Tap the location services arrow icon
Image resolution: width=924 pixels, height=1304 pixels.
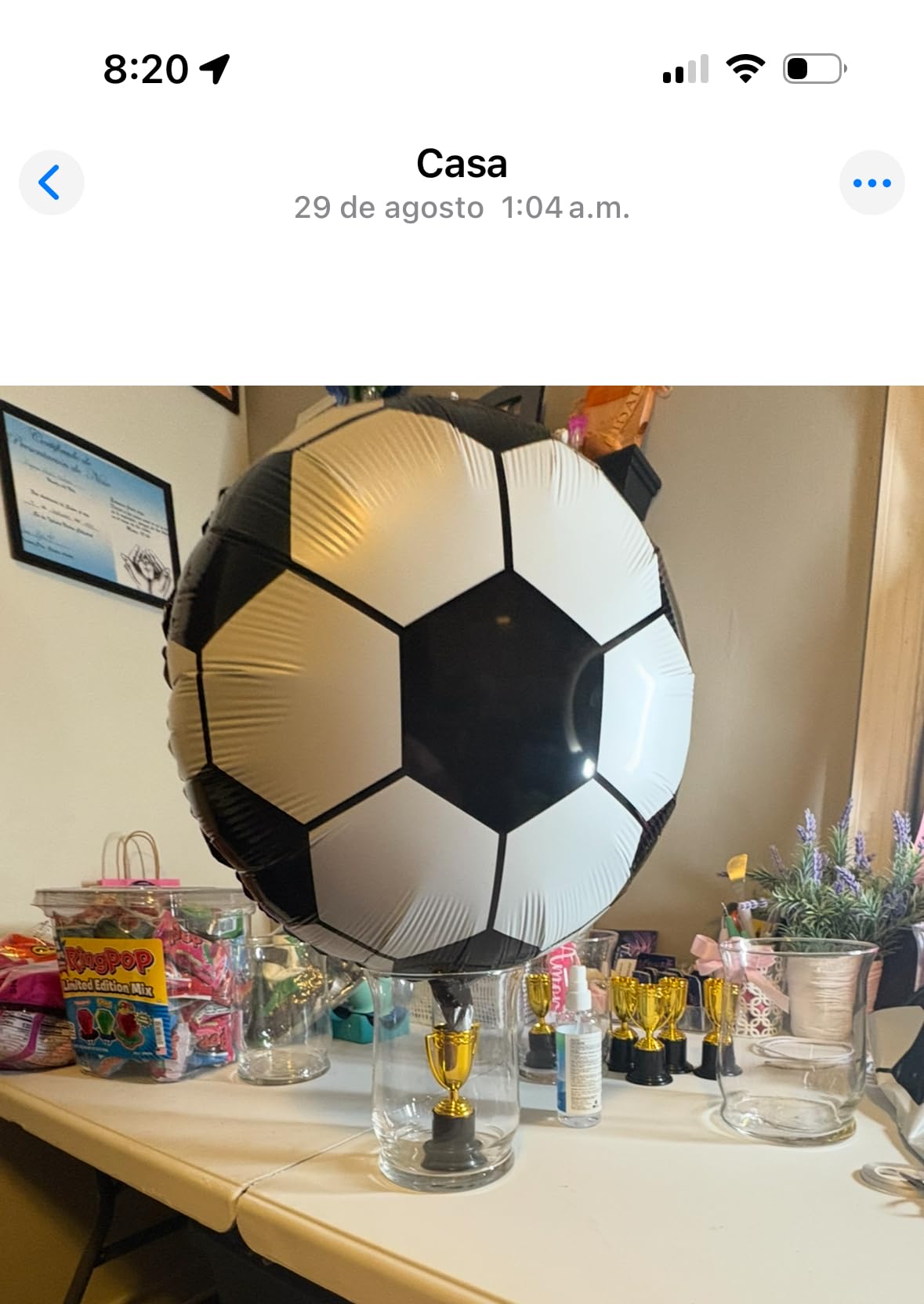click(x=212, y=69)
